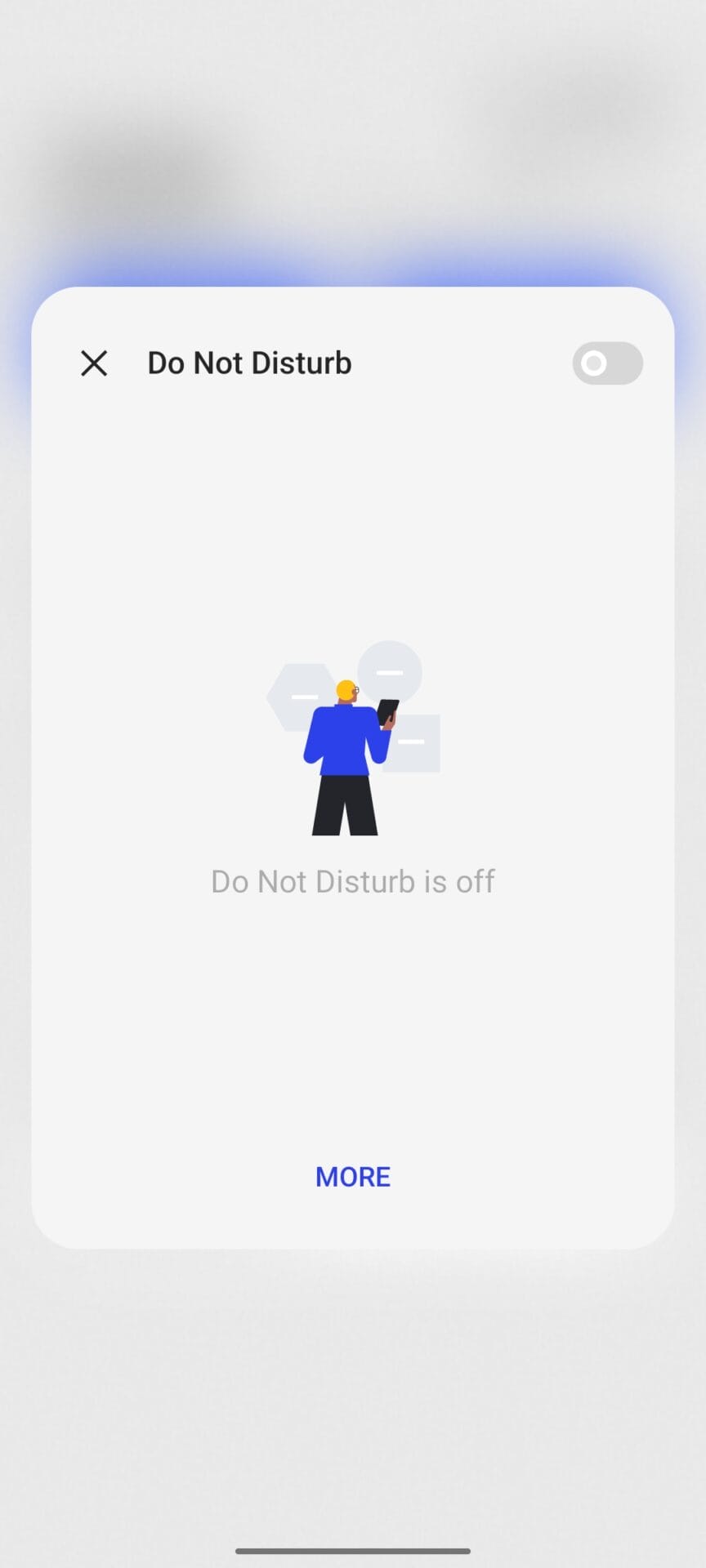Turn on the Do Not Disturb switch
The width and height of the screenshot is (706, 1568).
607,363
